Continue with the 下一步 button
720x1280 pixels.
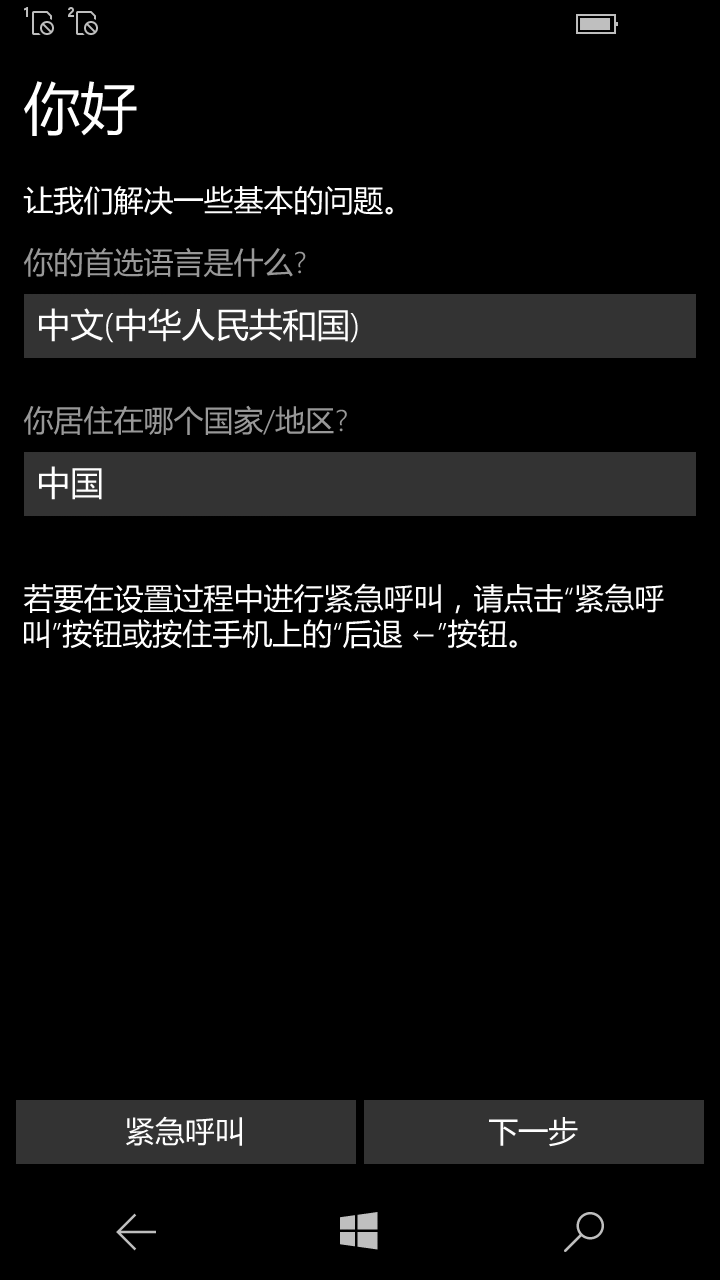534,1132
